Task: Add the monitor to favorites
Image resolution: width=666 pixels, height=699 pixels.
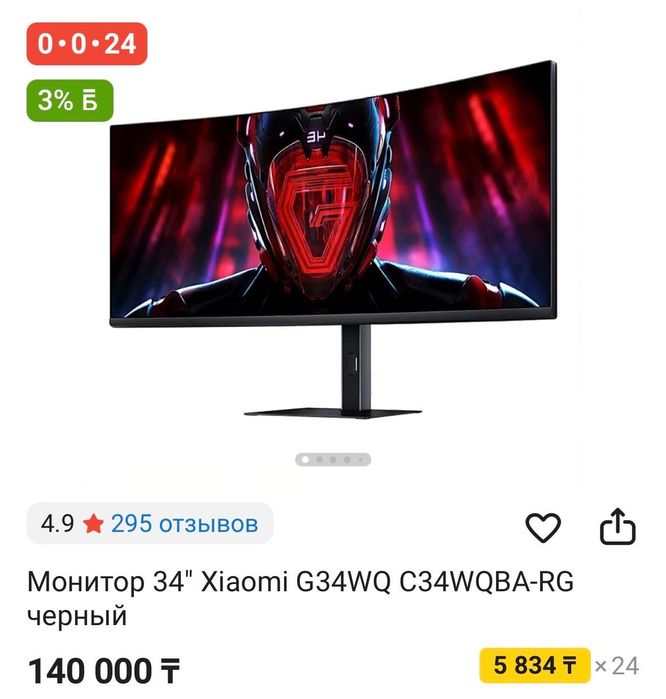Action: pyautogui.click(x=543, y=527)
